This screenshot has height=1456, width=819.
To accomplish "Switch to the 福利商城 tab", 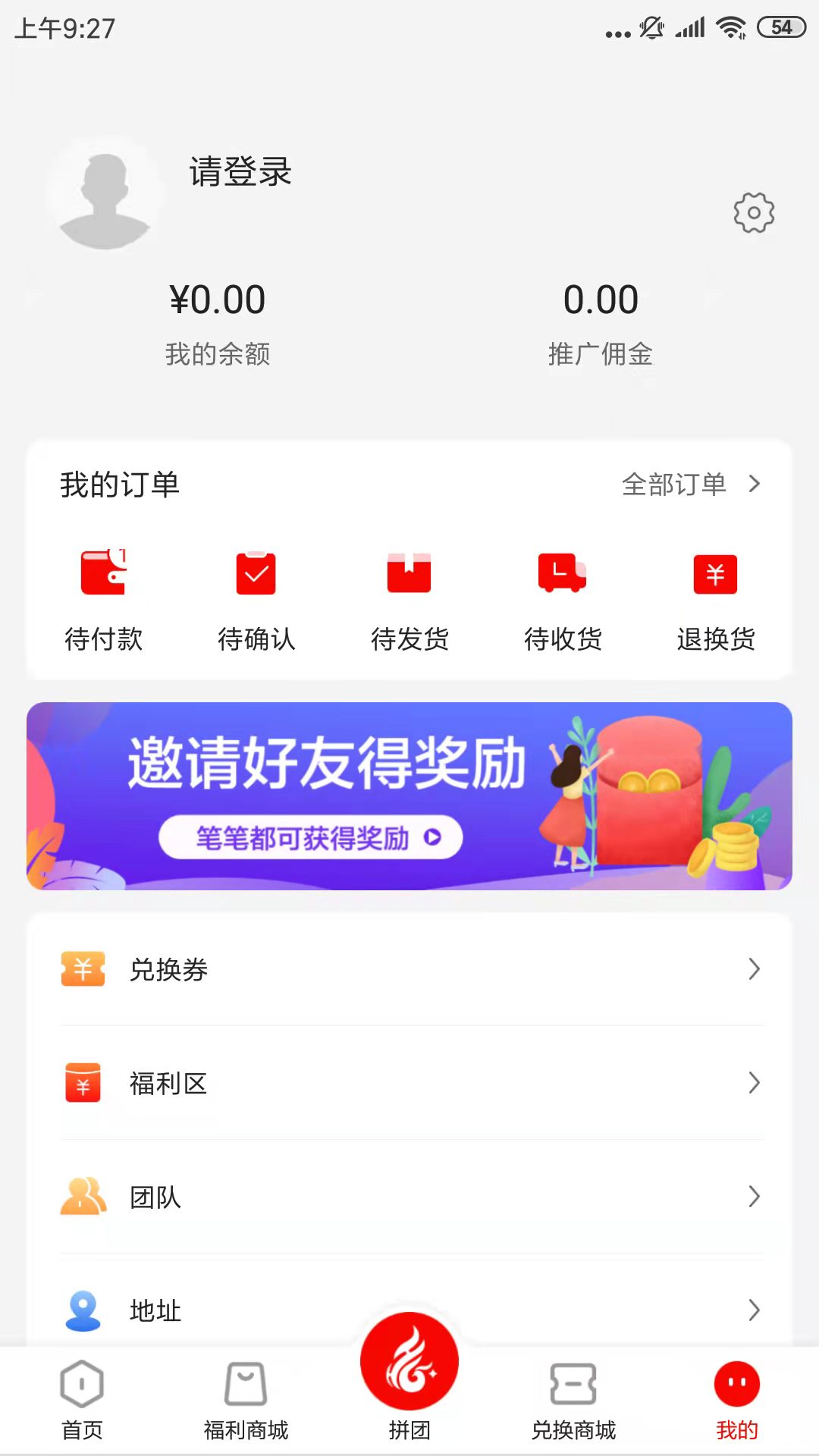I will tap(246, 1401).
